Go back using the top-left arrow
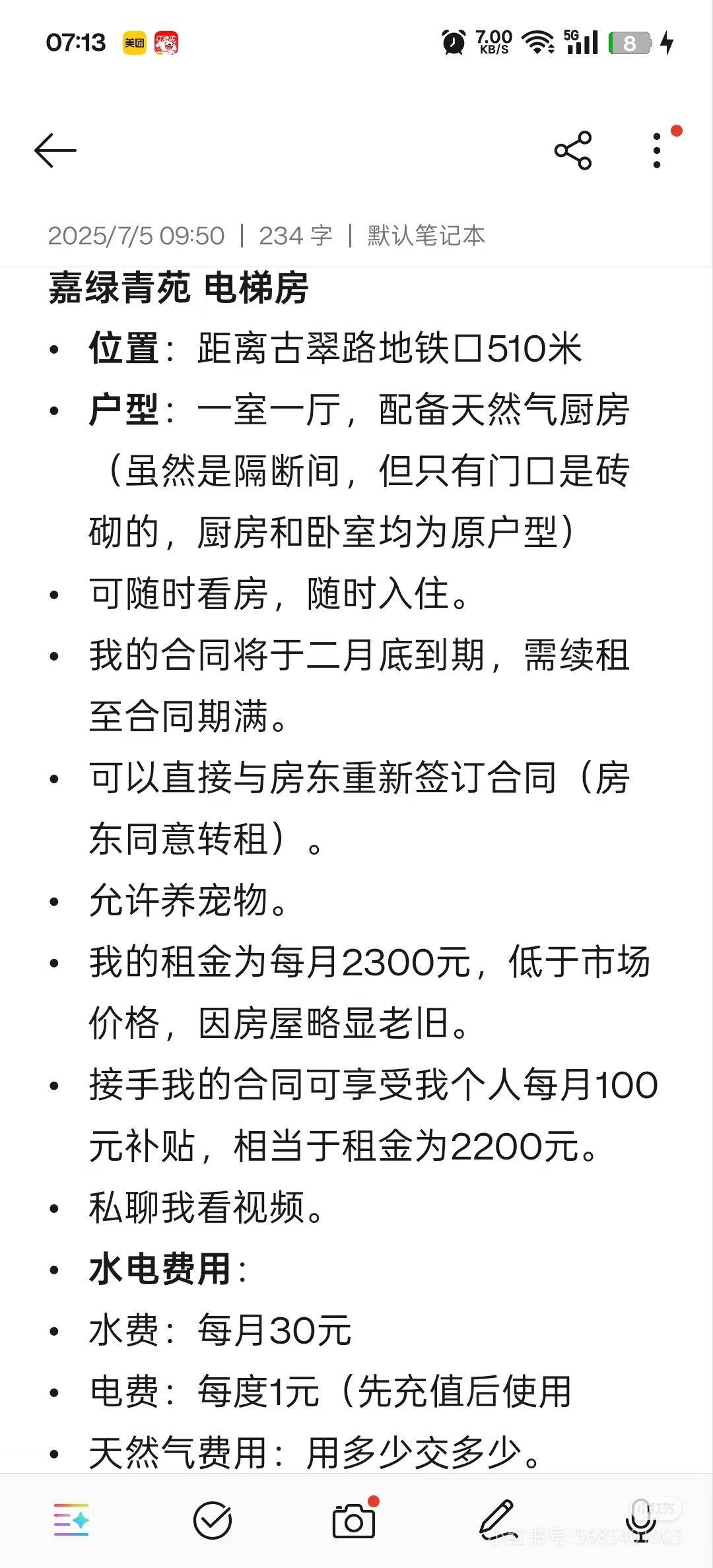713x1568 pixels. (x=55, y=150)
